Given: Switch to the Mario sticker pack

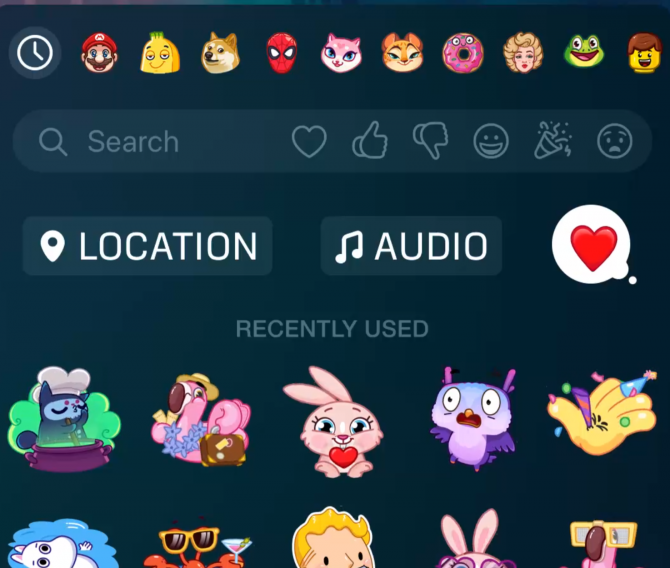Looking at the screenshot, I should click(x=98, y=53).
